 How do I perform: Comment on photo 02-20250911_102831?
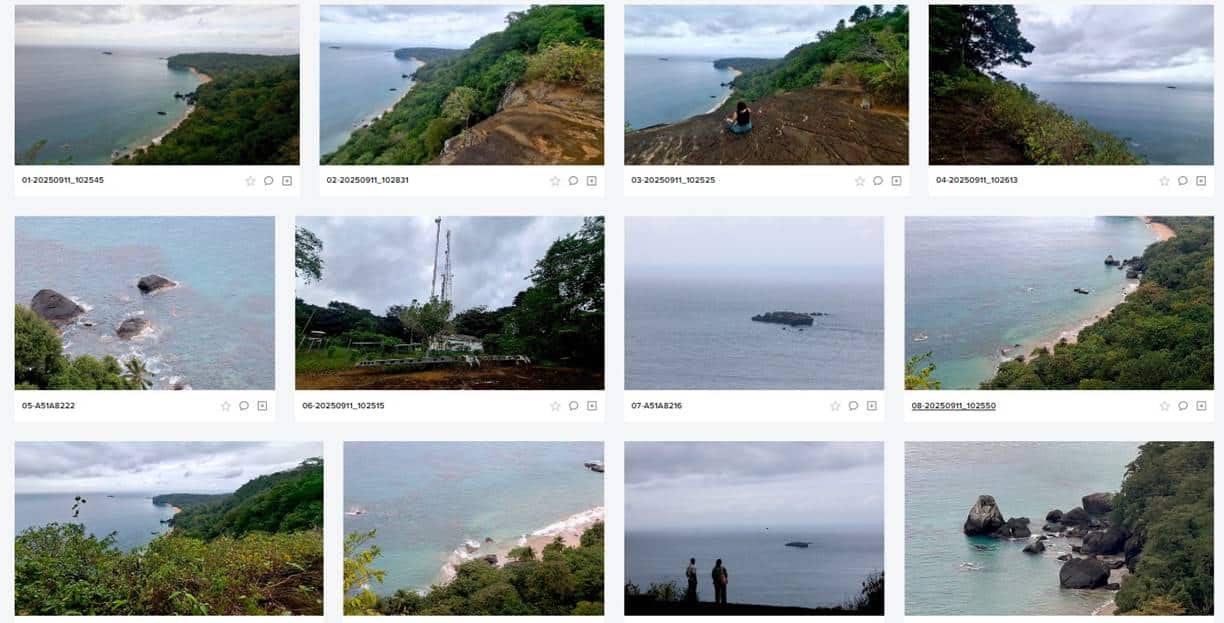click(x=573, y=181)
